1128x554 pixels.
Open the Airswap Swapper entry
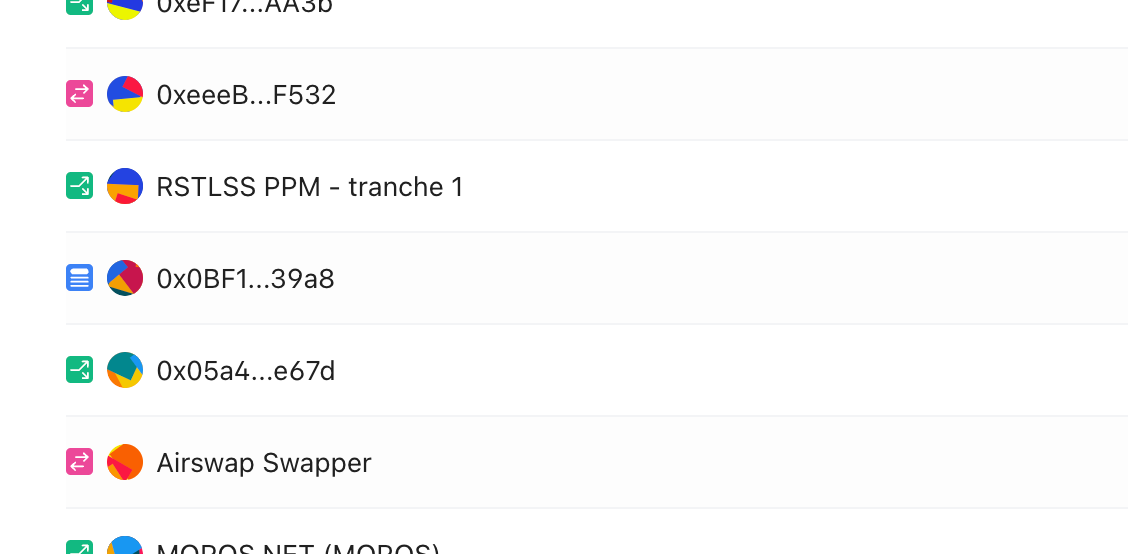pos(264,463)
